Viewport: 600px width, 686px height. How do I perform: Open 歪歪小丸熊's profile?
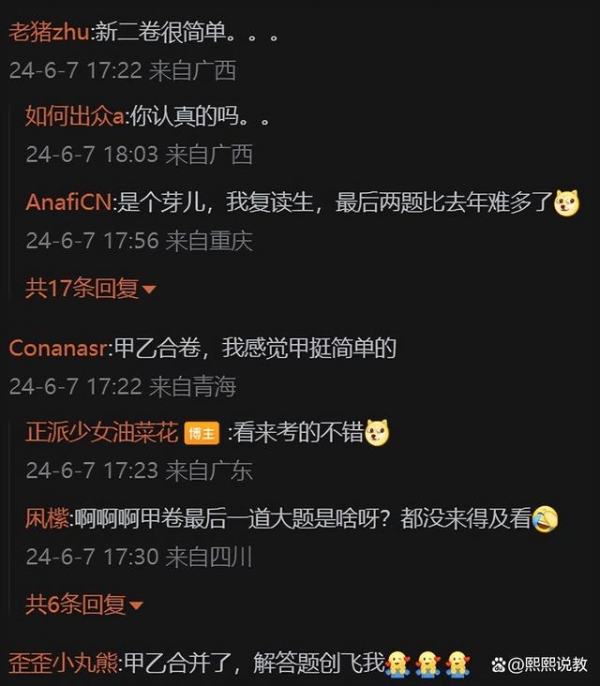coord(64,662)
